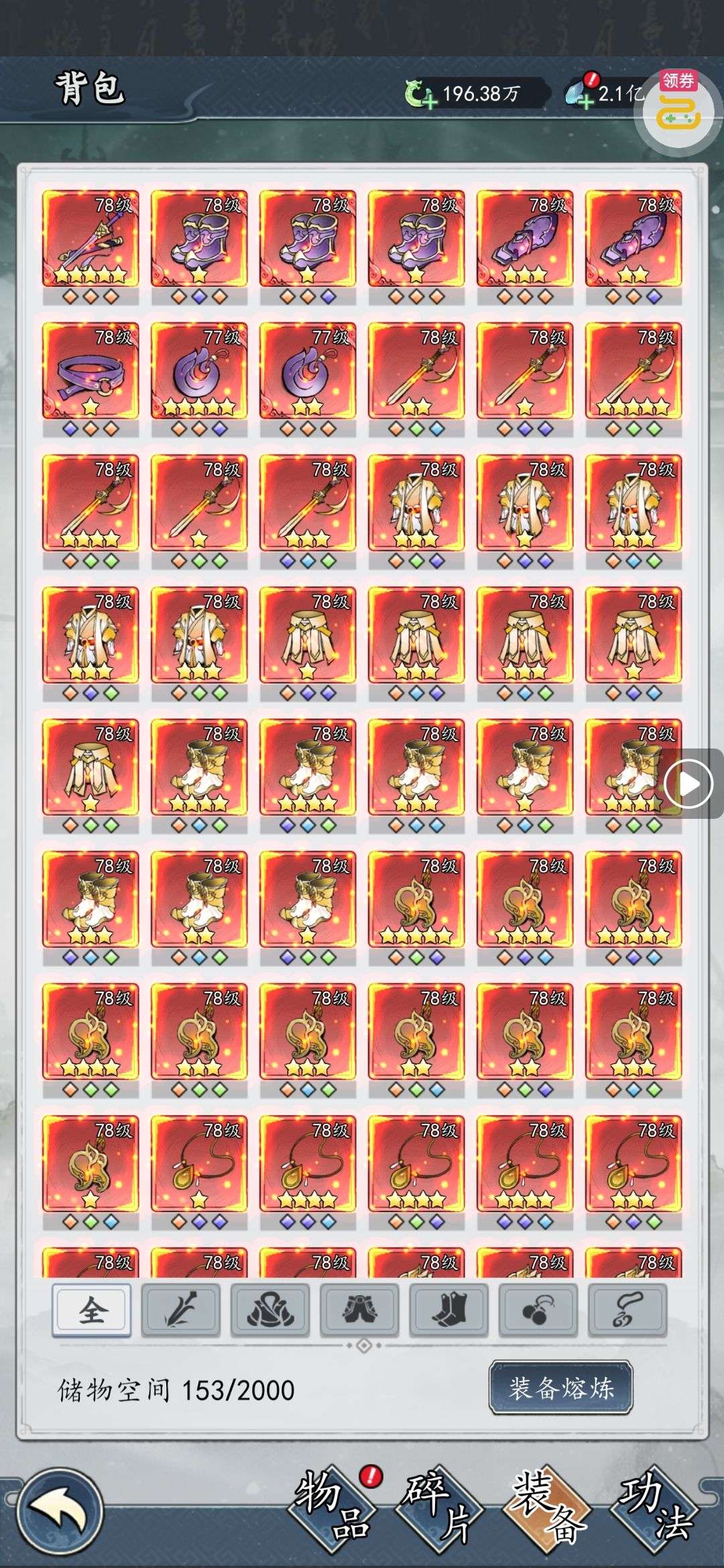
Task: Open 装备熔炼 equipment smelting
Action: (x=561, y=1388)
